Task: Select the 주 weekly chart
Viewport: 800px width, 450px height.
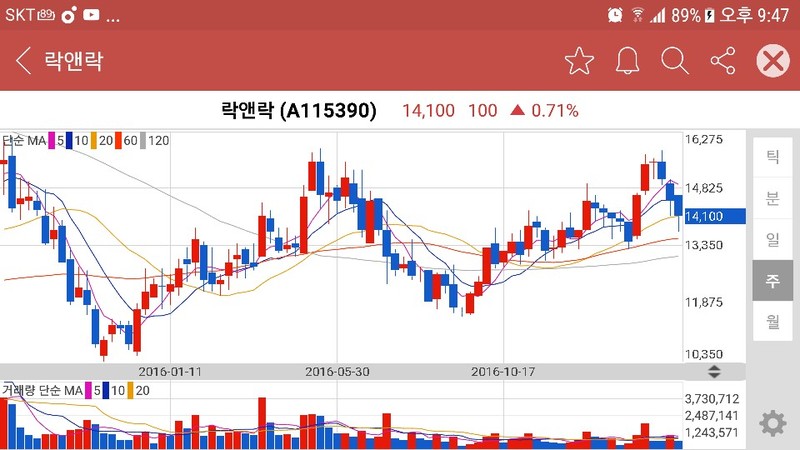Action: (772, 280)
